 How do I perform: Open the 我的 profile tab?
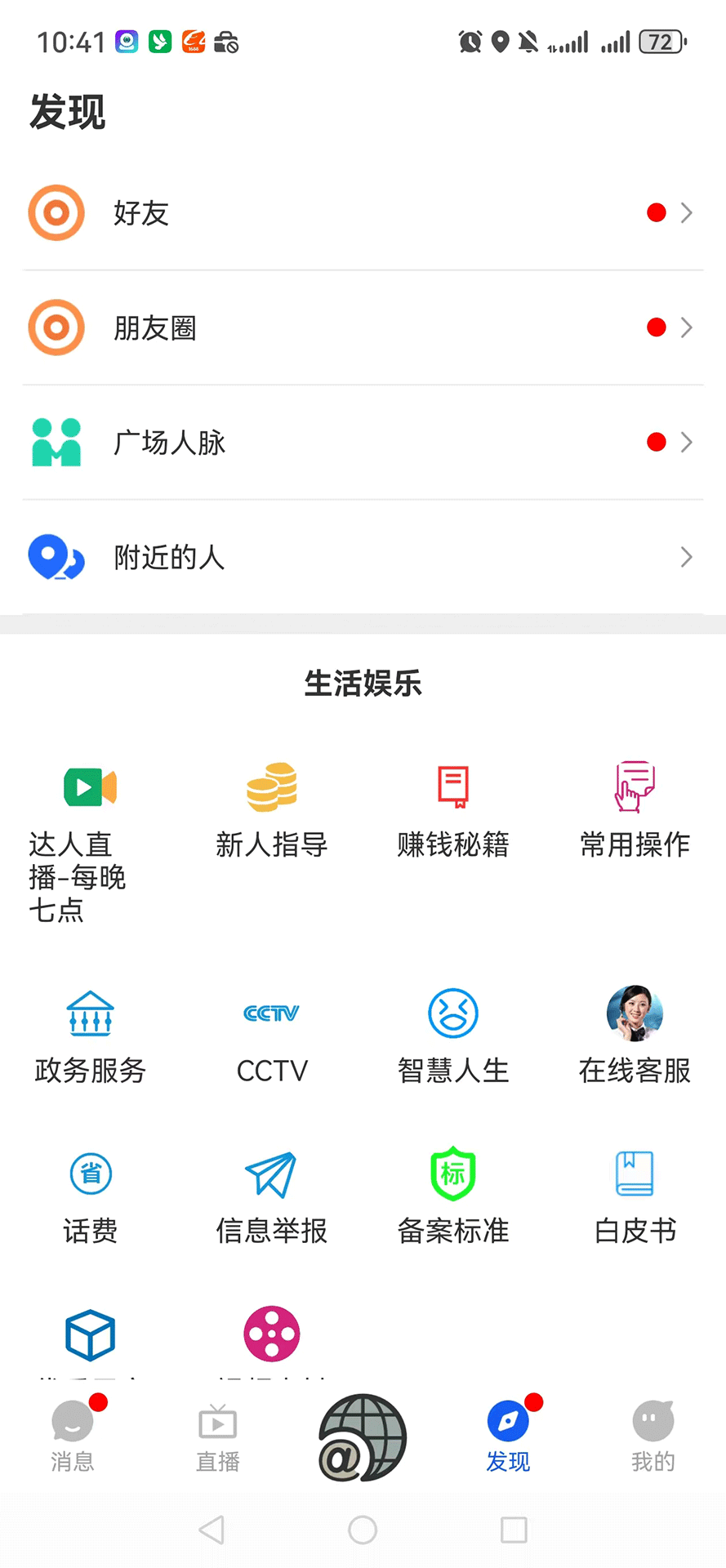(x=653, y=1437)
